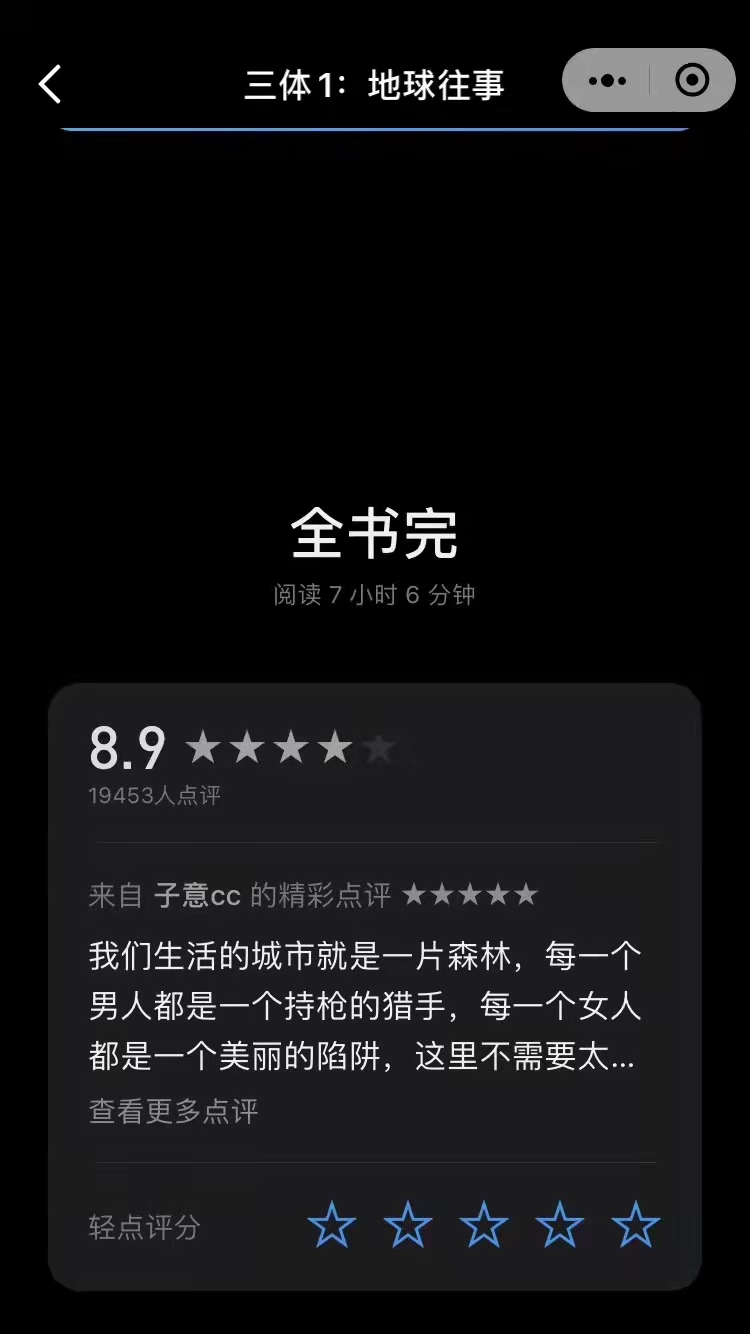Go back using the back arrow
This screenshot has height=1334, width=750.
pyautogui.click(x=50, y=84)
